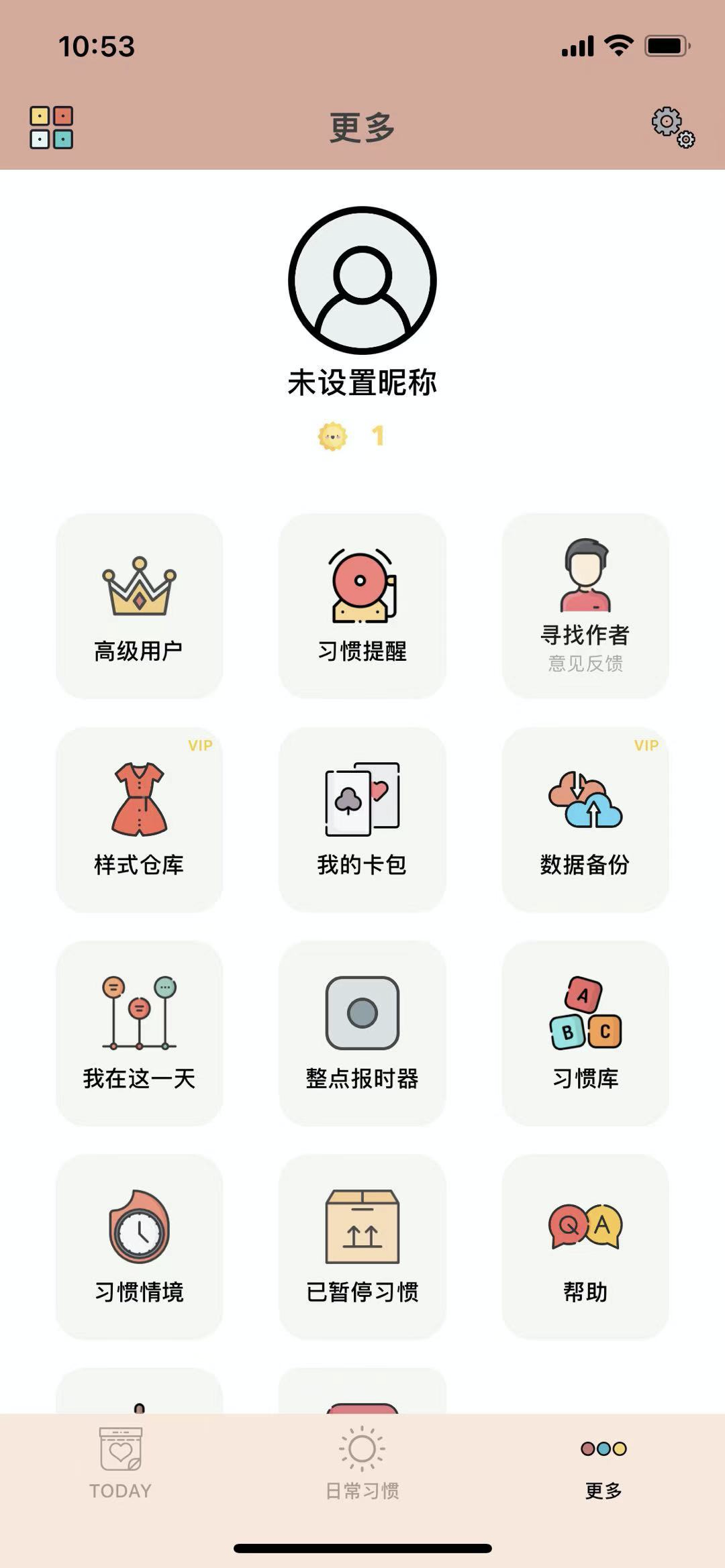The height and width of the screenshot is (1568, 725).
Task: Tap the colorful grid icon in header
Action: point(52,127)
